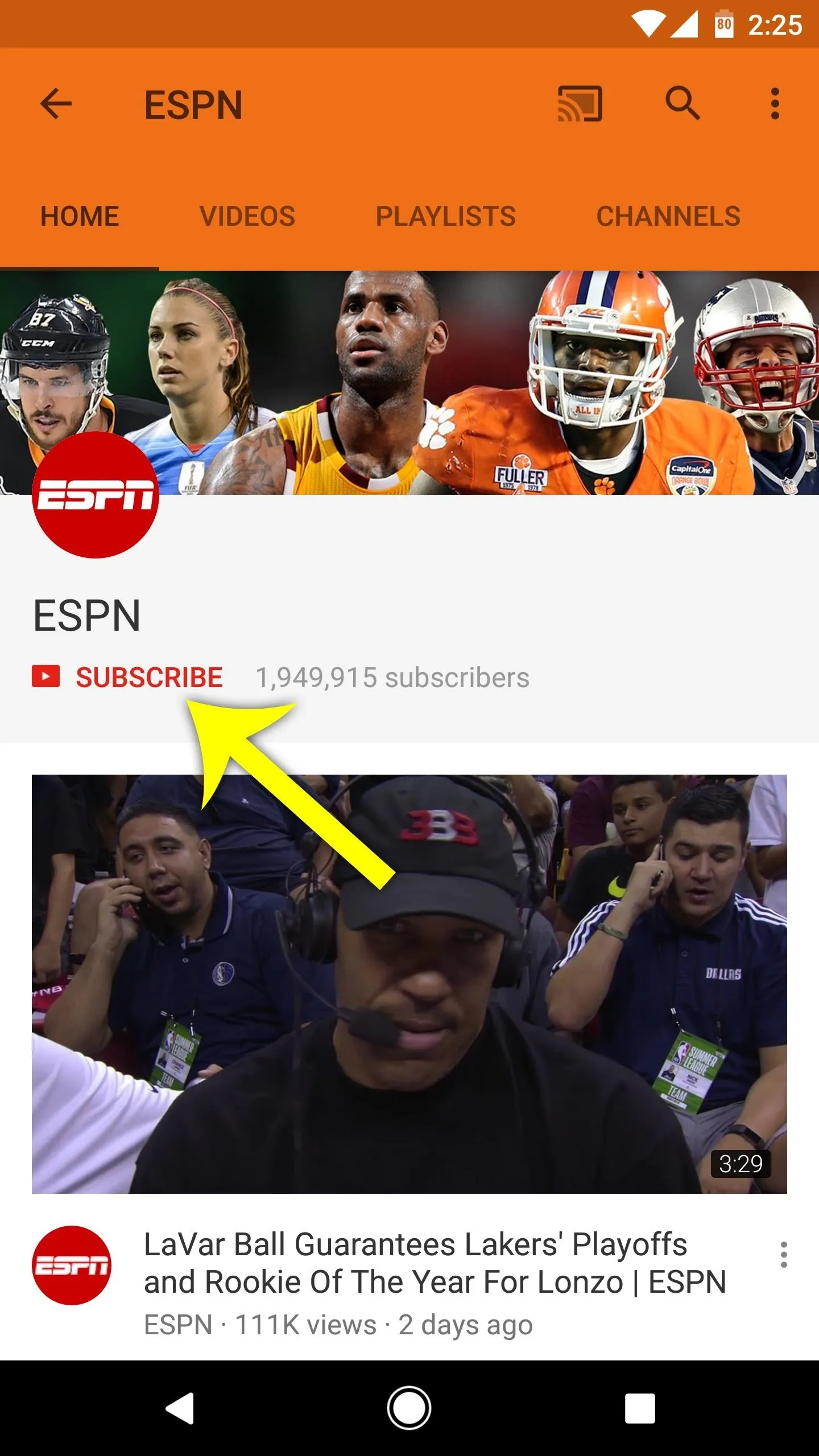Switch to the Videos tab
This screenshot has height=1456, width=819.
click(247, 217)
